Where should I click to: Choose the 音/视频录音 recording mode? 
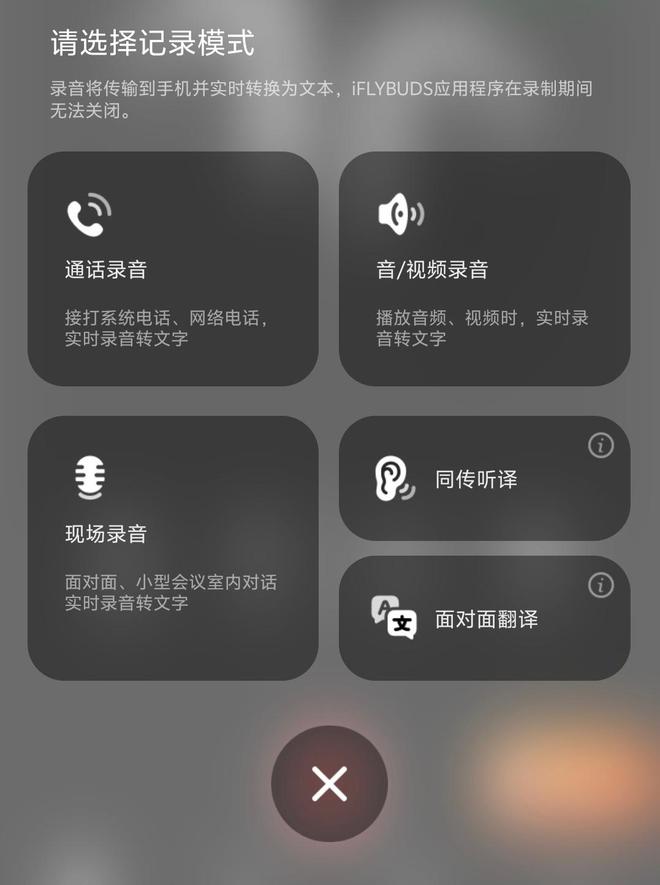(484, 268)
